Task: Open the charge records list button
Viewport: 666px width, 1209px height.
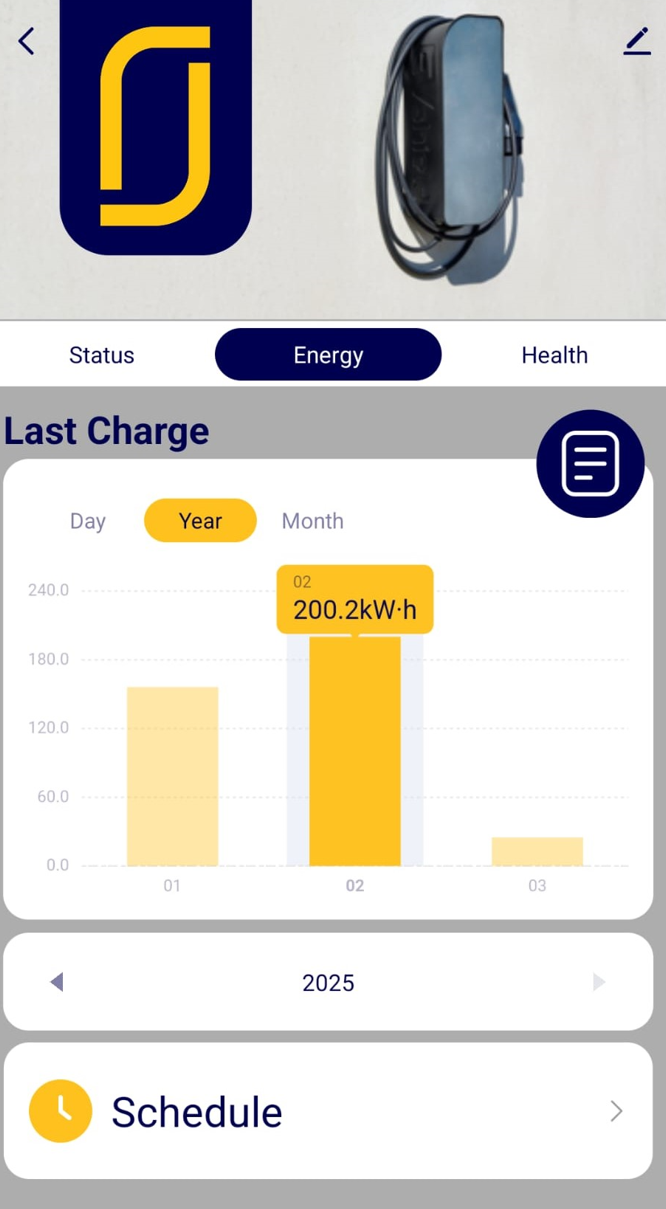Action: pos(590,464)
